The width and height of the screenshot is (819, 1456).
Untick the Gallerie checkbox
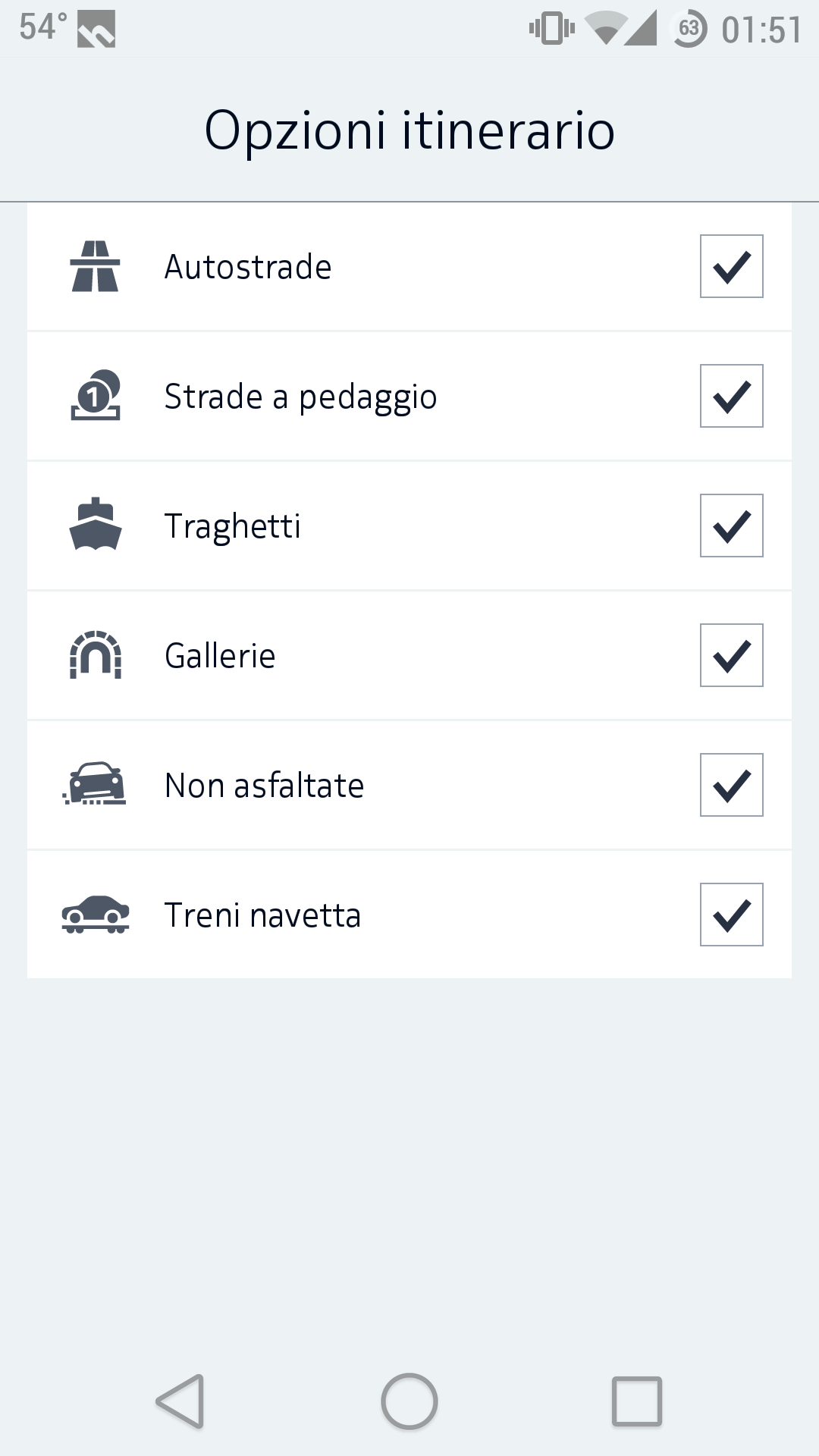tap(731, 655)
